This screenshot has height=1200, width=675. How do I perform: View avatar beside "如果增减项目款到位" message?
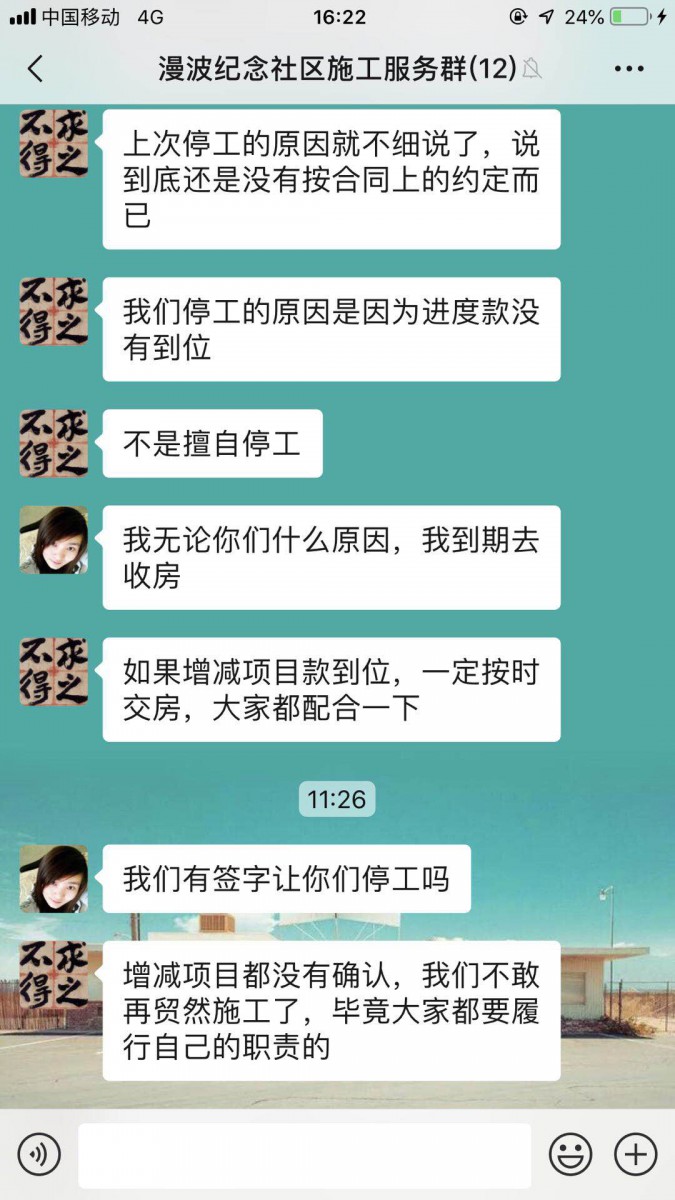54,671
